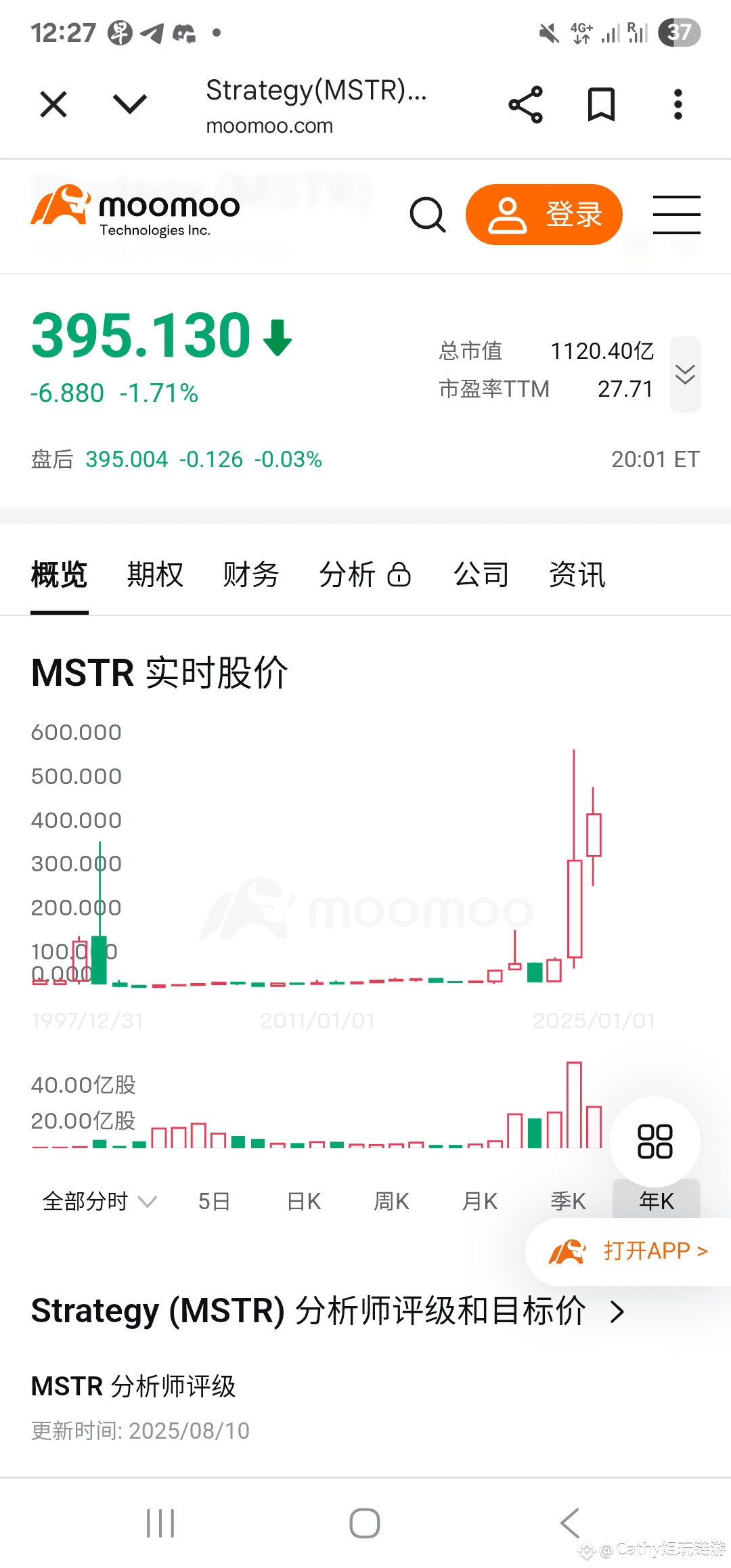The image size is (731, 1568).
Task: Select the 周K chart interval
Action: (x=392, y=1202)
